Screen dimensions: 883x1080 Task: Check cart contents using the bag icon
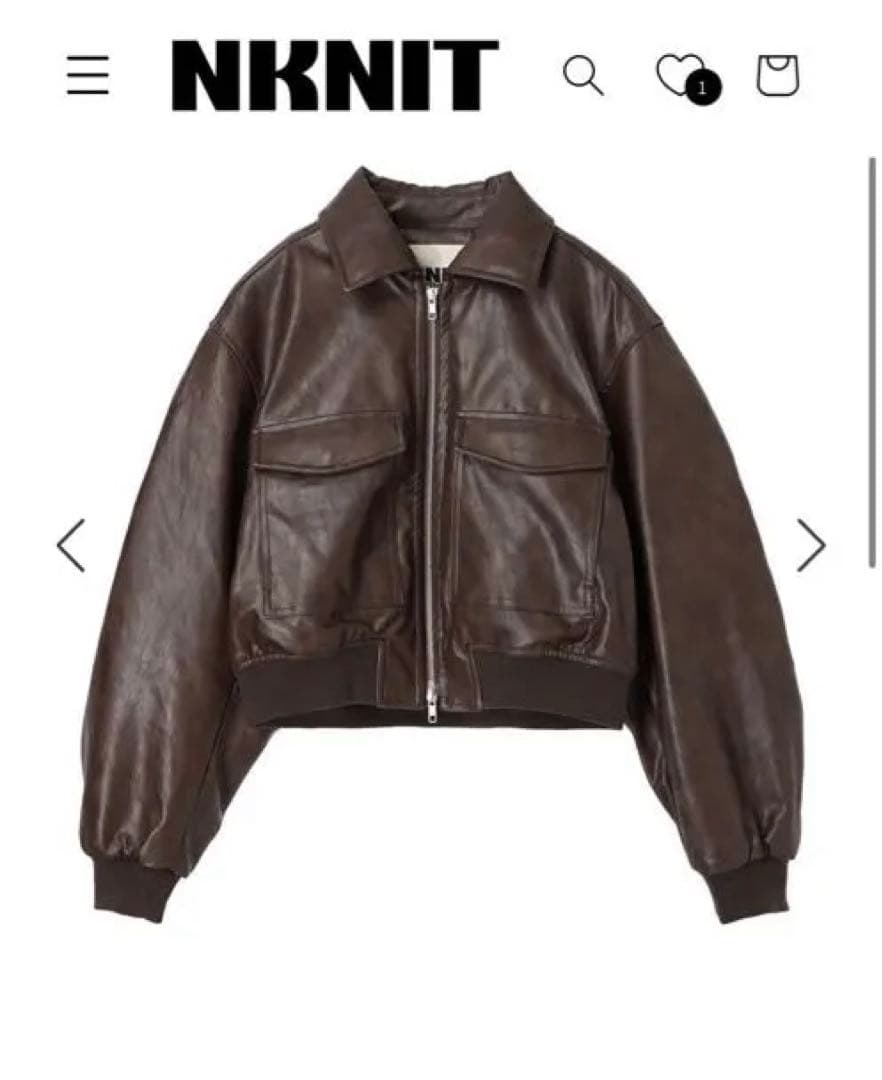[x=780, y=76]
